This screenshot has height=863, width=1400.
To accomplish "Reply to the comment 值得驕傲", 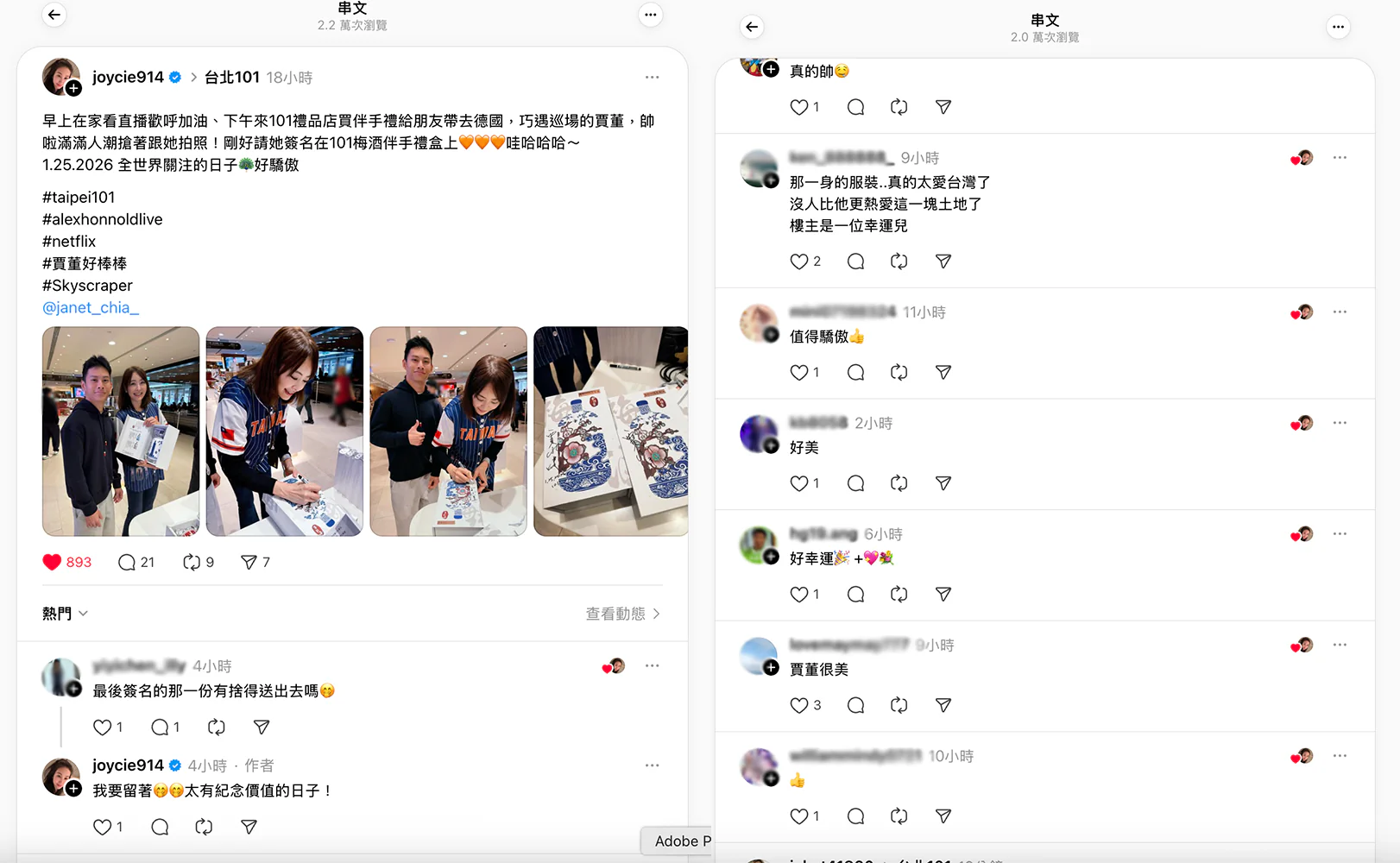I will click(x=855, y=373).
